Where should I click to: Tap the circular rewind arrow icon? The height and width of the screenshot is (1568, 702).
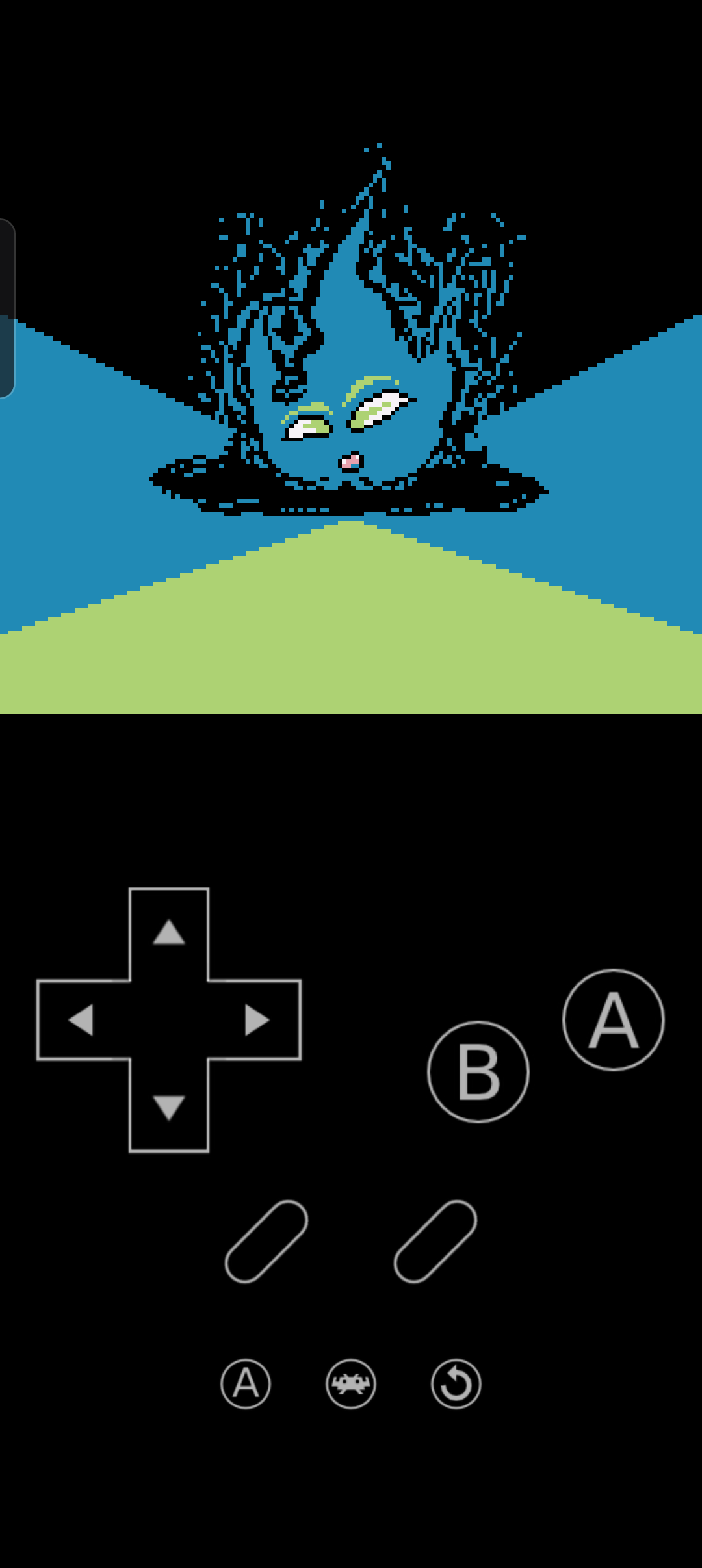(x=456, y=1384)
